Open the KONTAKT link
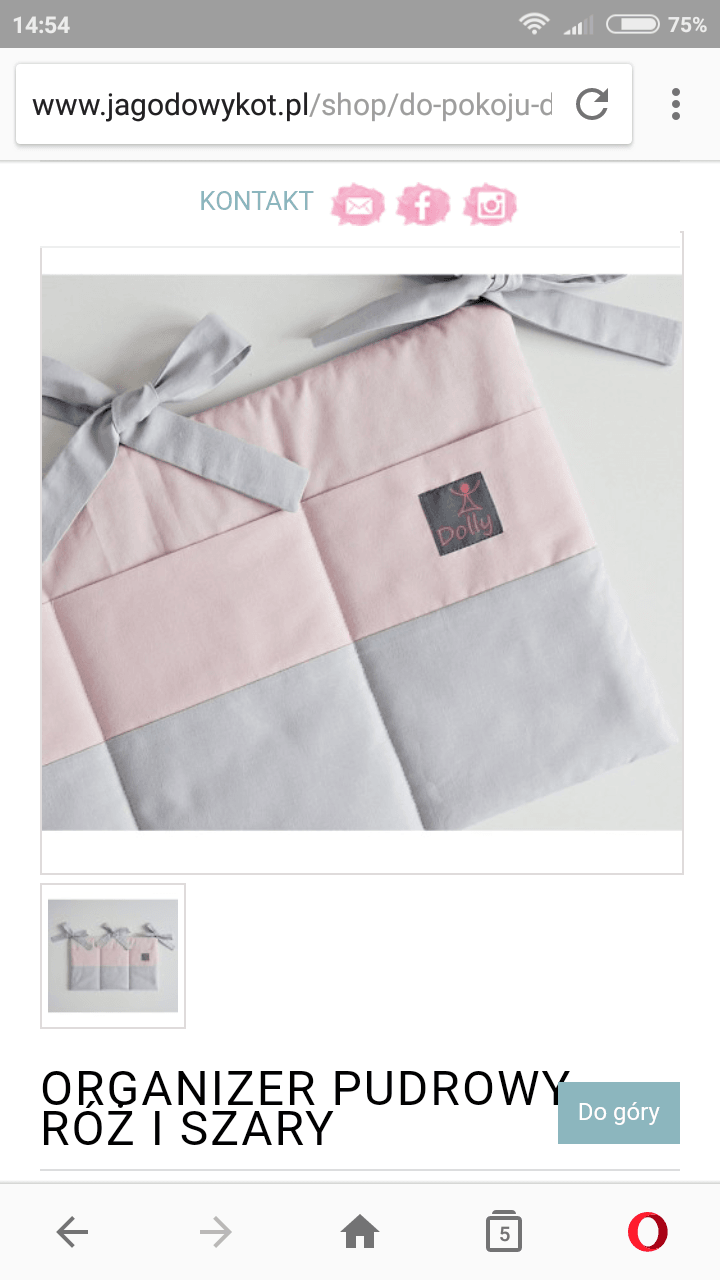Image resolution: width=720 pixels, height=1280 pixels. 256,201
